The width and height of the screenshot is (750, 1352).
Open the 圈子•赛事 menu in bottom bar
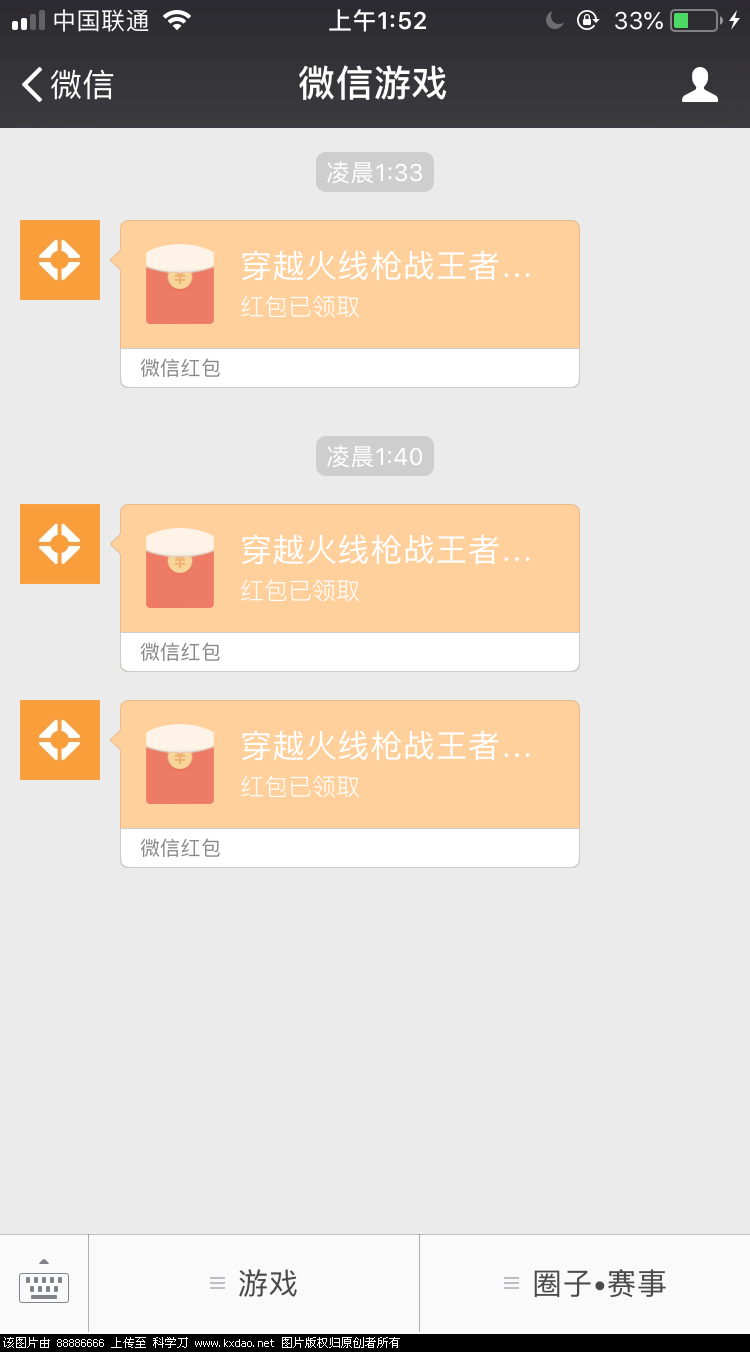click(585, 1283)
